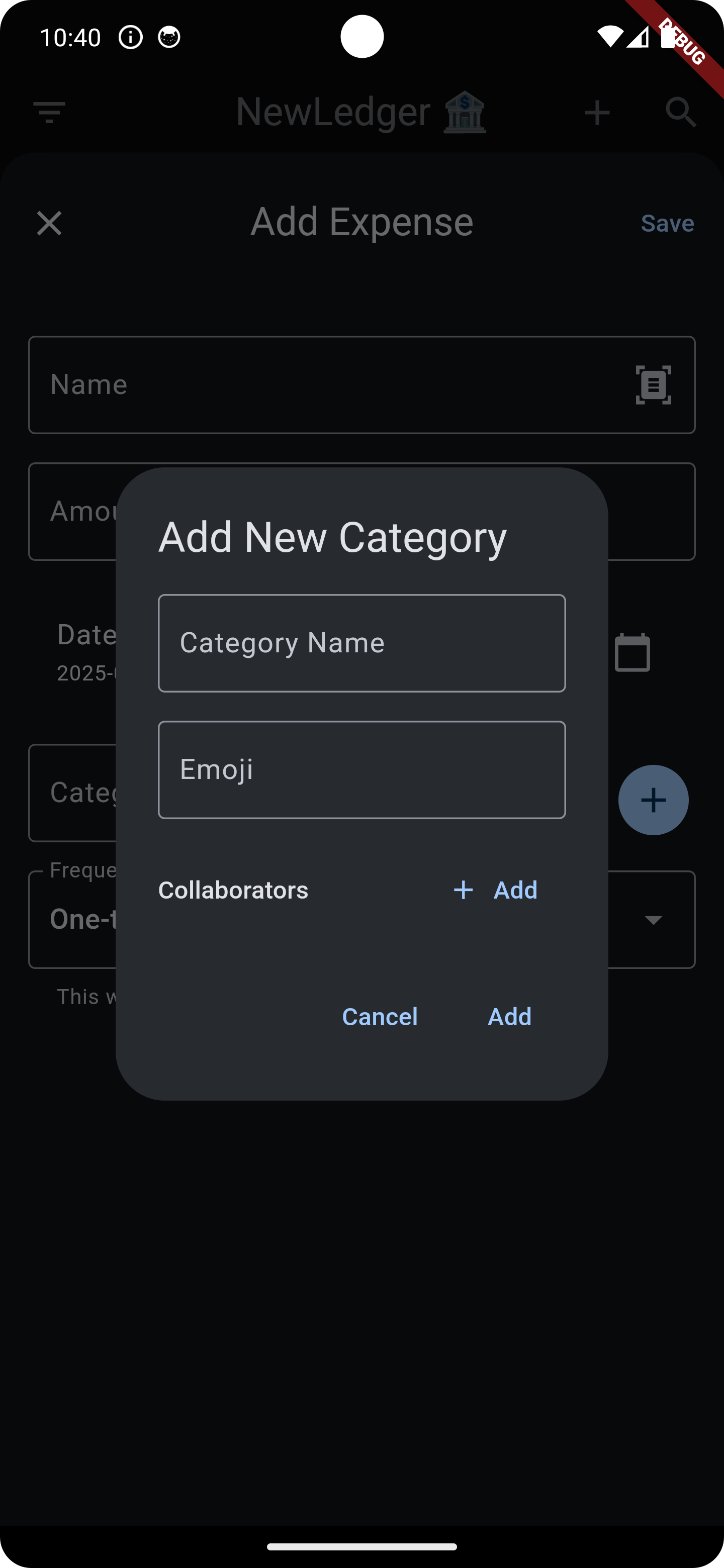Tap the circular plus button near Category
724x1568 pixels.
point(654,800)
